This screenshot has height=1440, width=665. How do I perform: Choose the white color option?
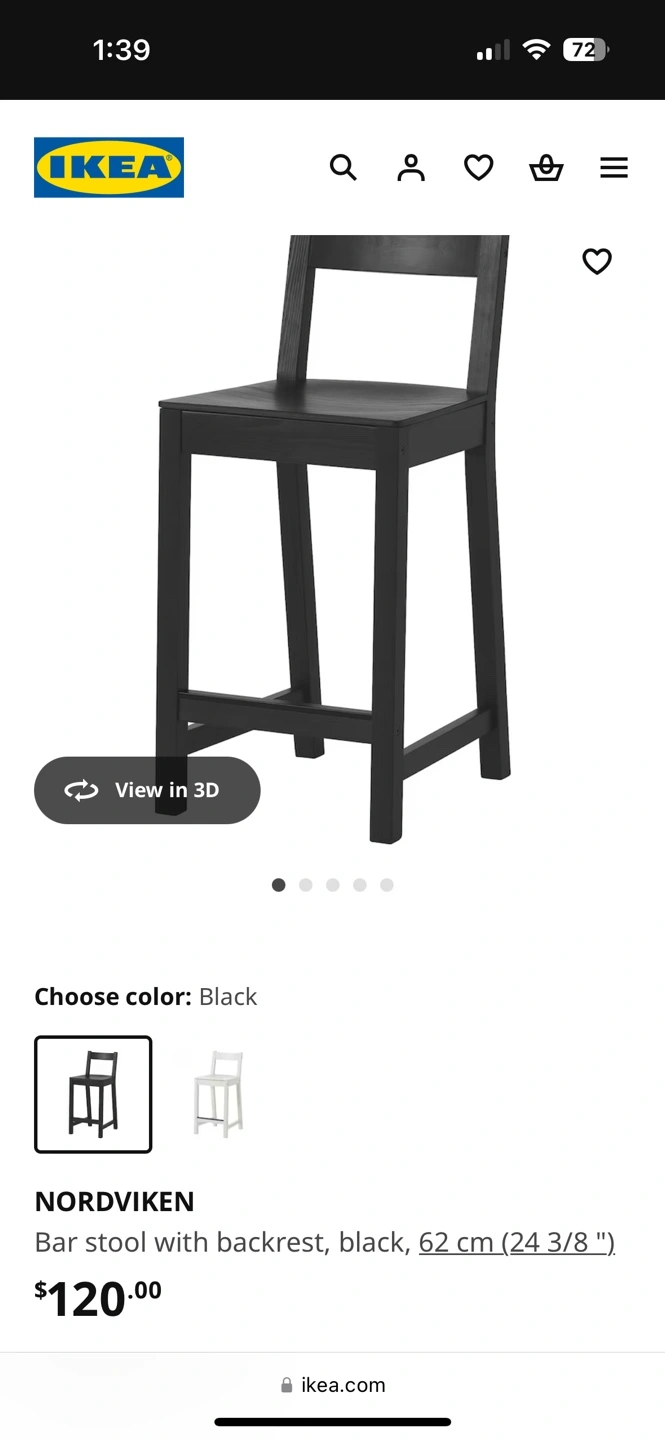pyautogui.click(x=219, y=1094)
